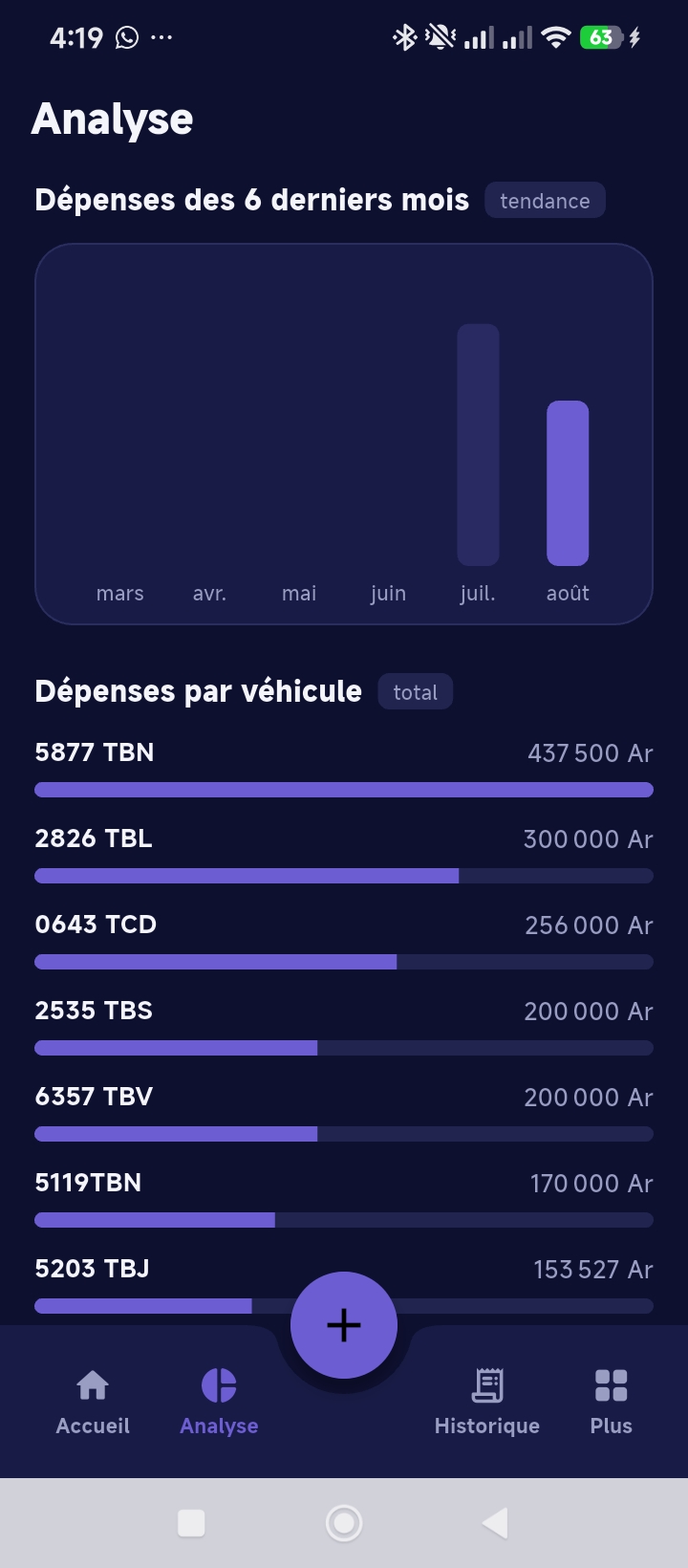Open the Accueil tab
This screenshot has height=1568, width=688.
[x=93, y=1402]
